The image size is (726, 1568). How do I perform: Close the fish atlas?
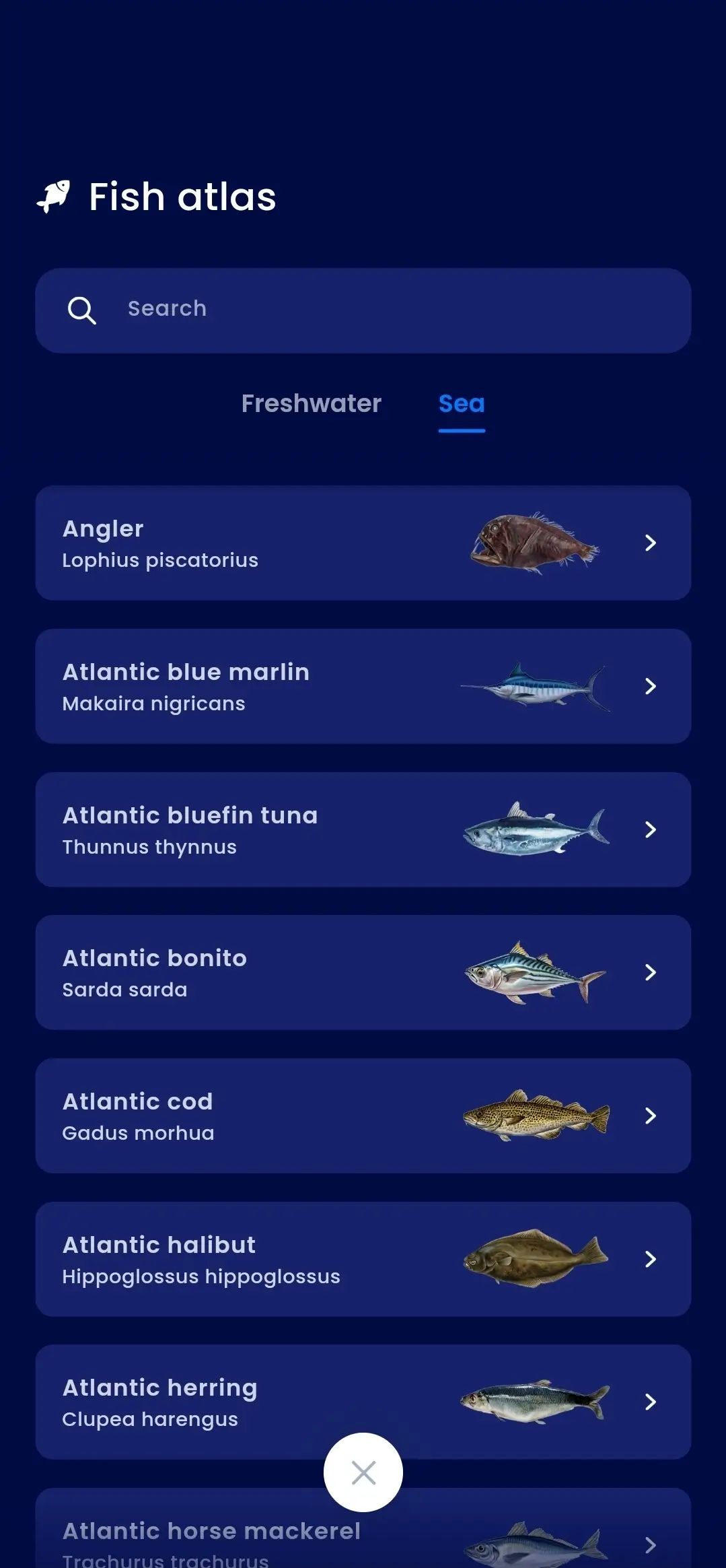pos(363,1472)
